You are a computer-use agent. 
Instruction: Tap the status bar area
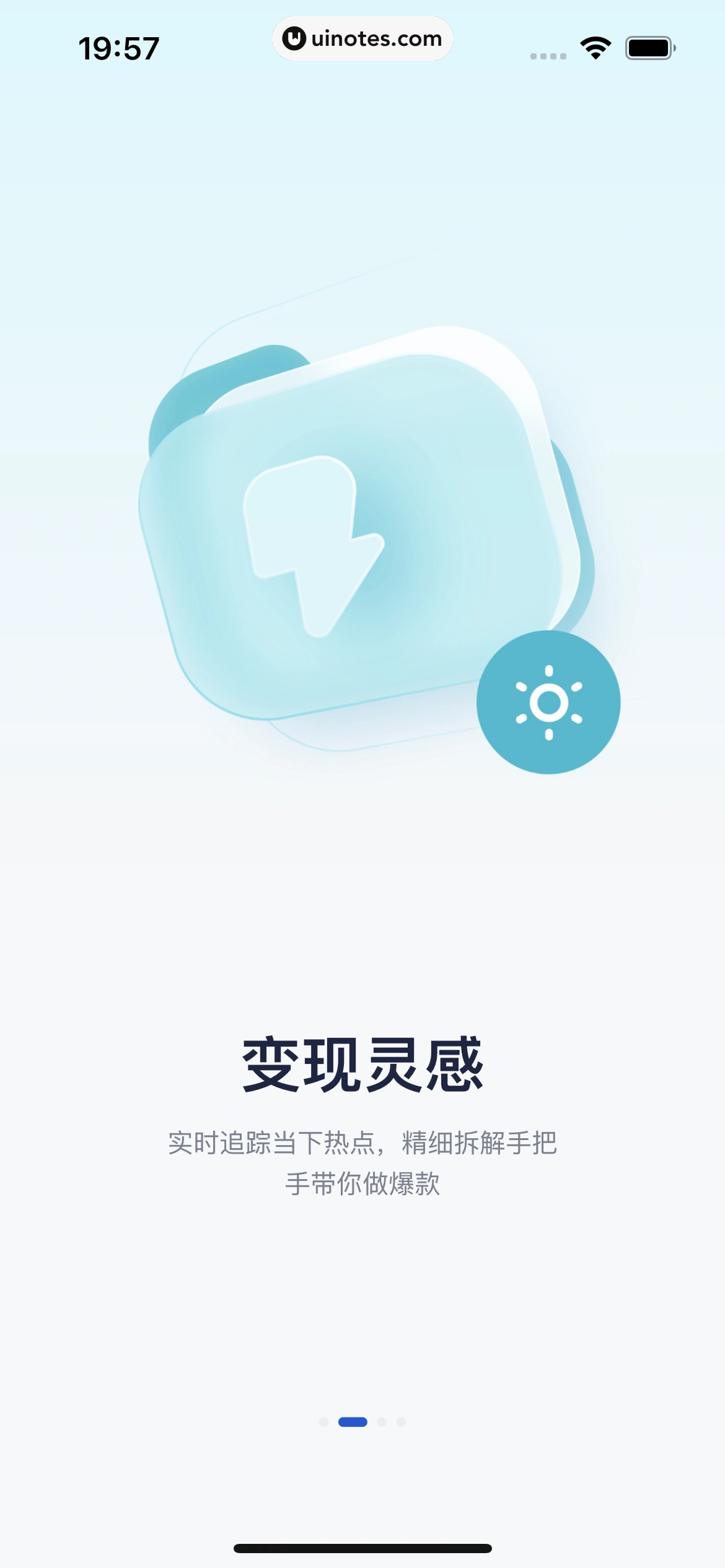point(362,46)
